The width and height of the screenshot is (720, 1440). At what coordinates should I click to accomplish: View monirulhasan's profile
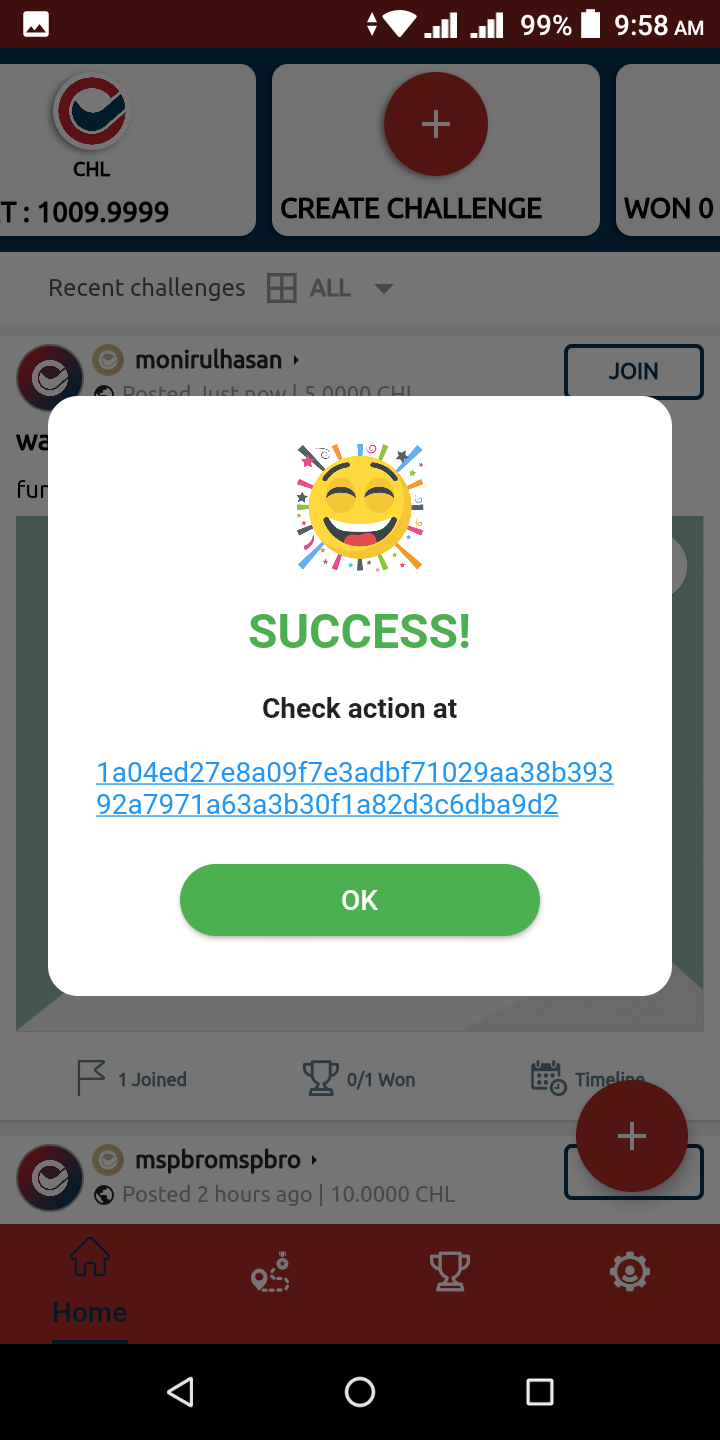pos(208,360)
